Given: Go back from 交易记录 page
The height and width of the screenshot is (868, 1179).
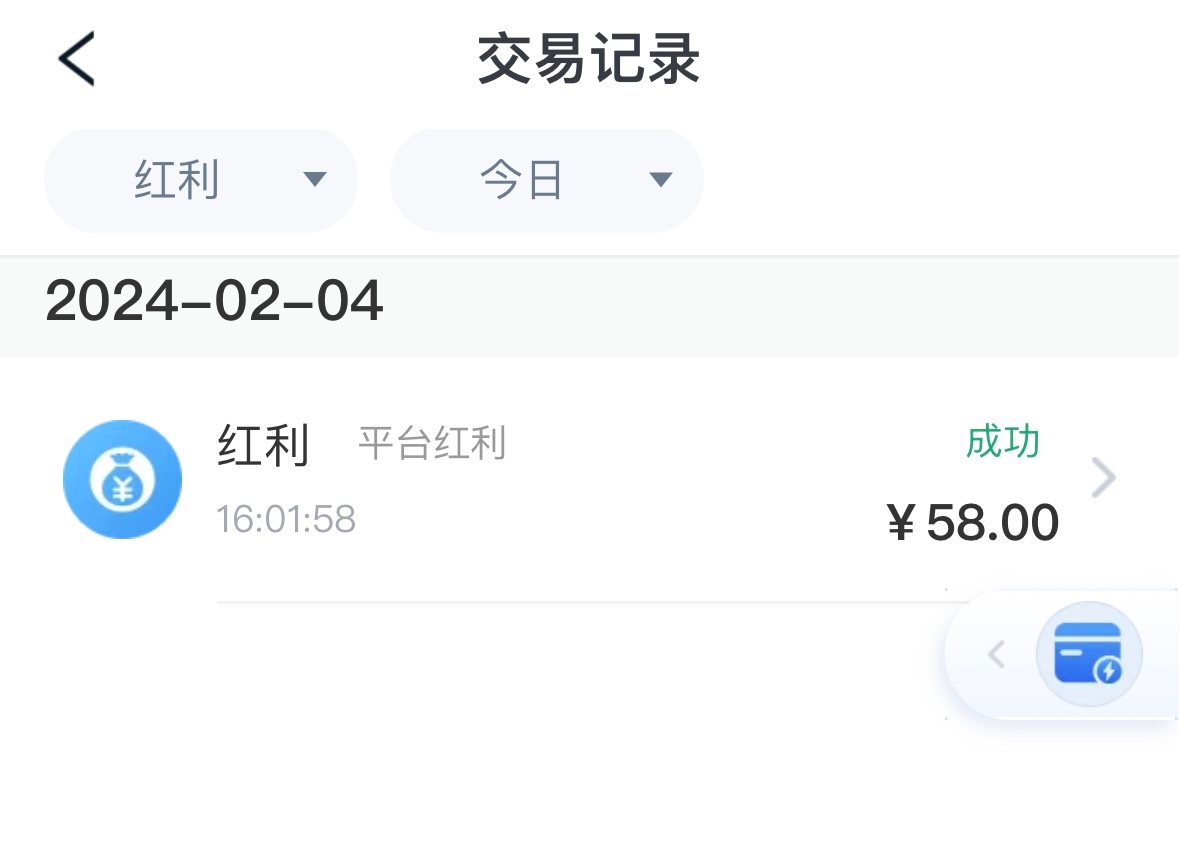Looking at the screenshot, I should (76, 59).
